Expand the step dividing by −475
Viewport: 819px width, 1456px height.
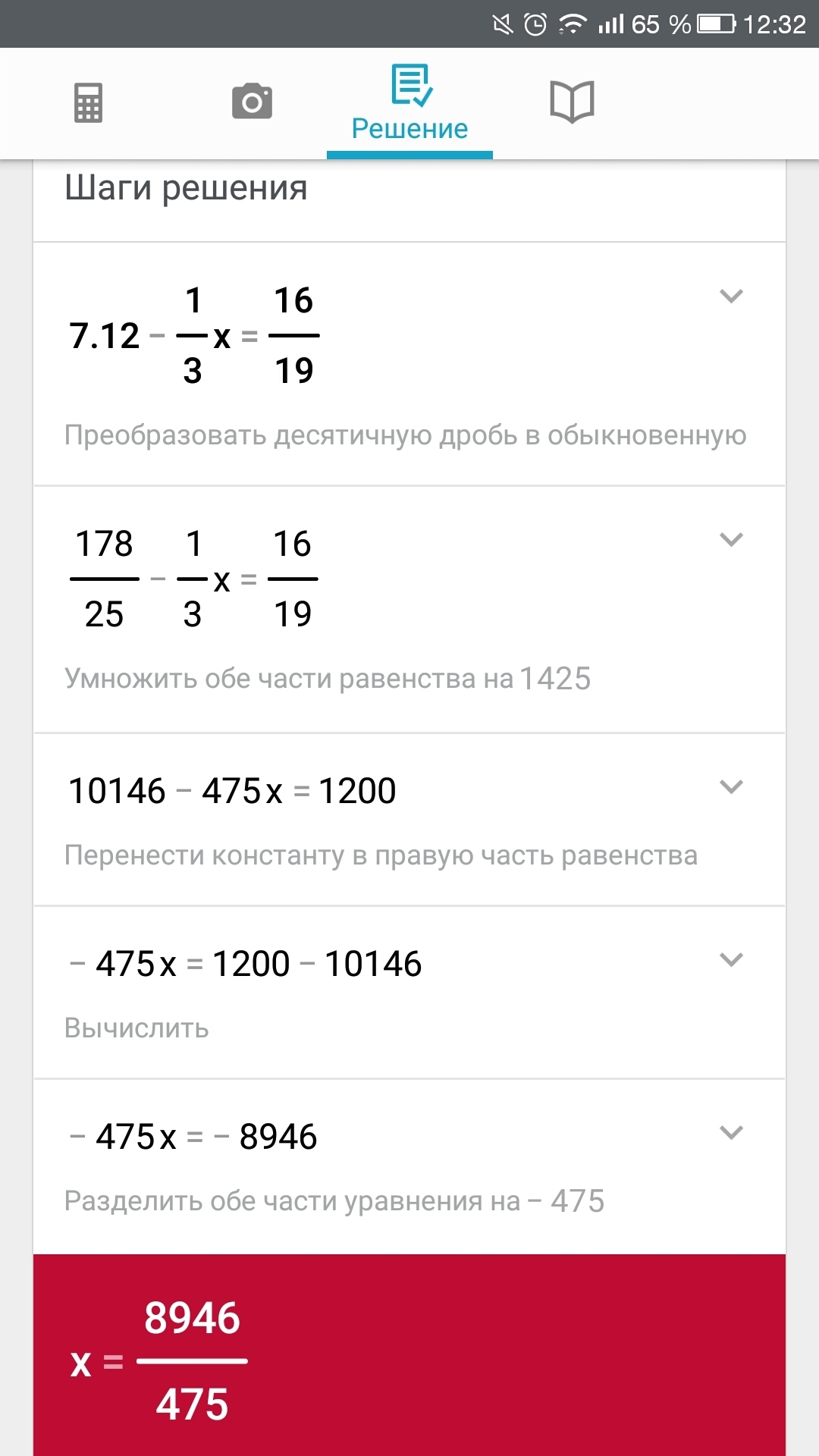click(731, 1133)
